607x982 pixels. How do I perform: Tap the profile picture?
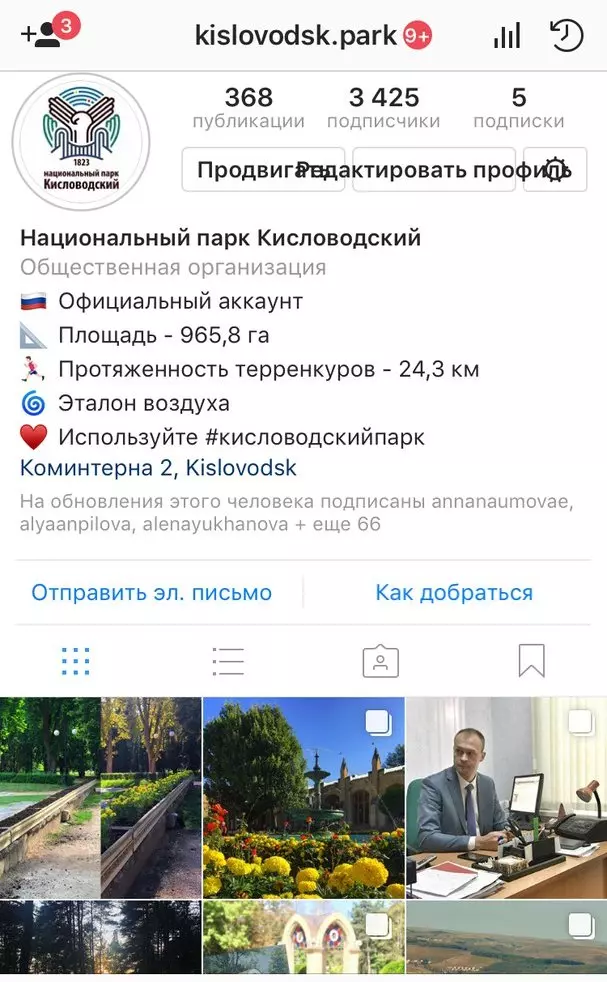click(81, 142)
